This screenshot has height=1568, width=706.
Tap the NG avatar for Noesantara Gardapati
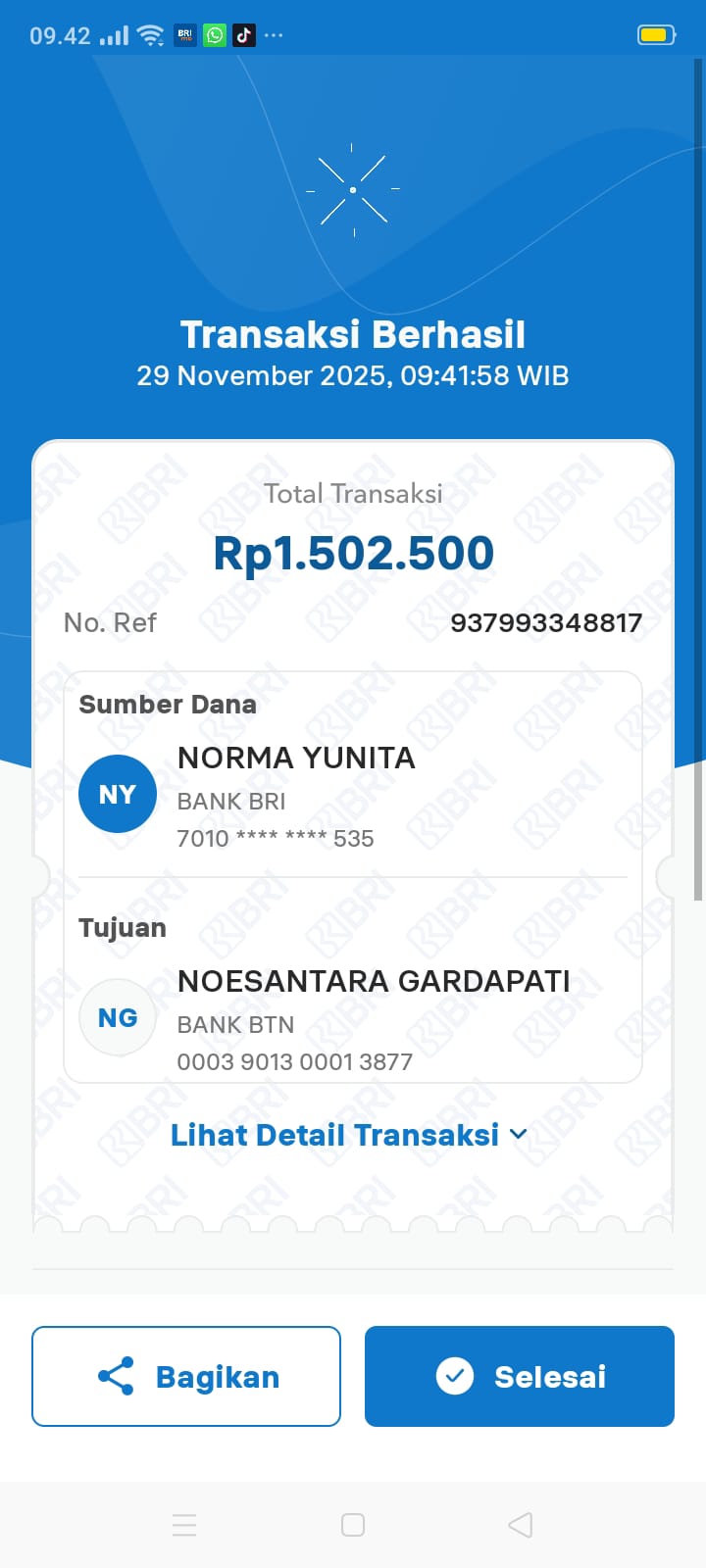(118, 1017)
